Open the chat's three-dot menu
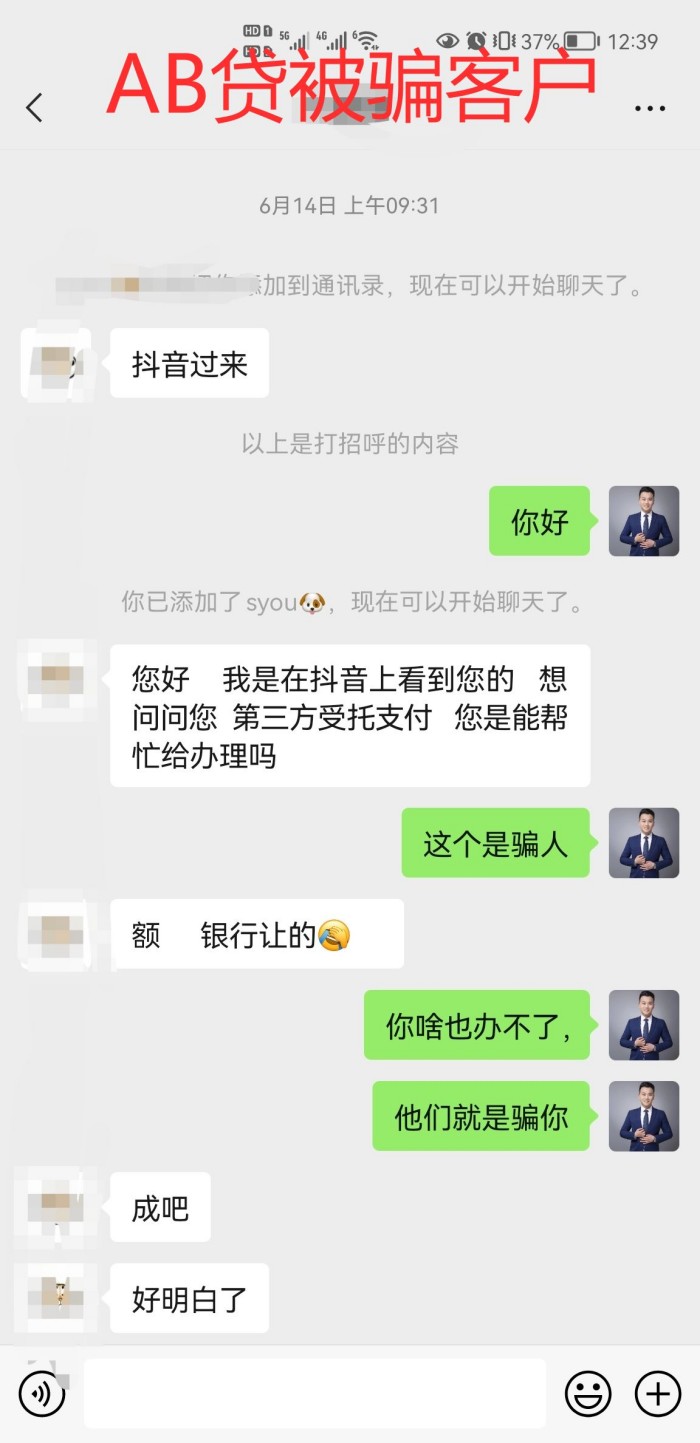 coord(650,109)
